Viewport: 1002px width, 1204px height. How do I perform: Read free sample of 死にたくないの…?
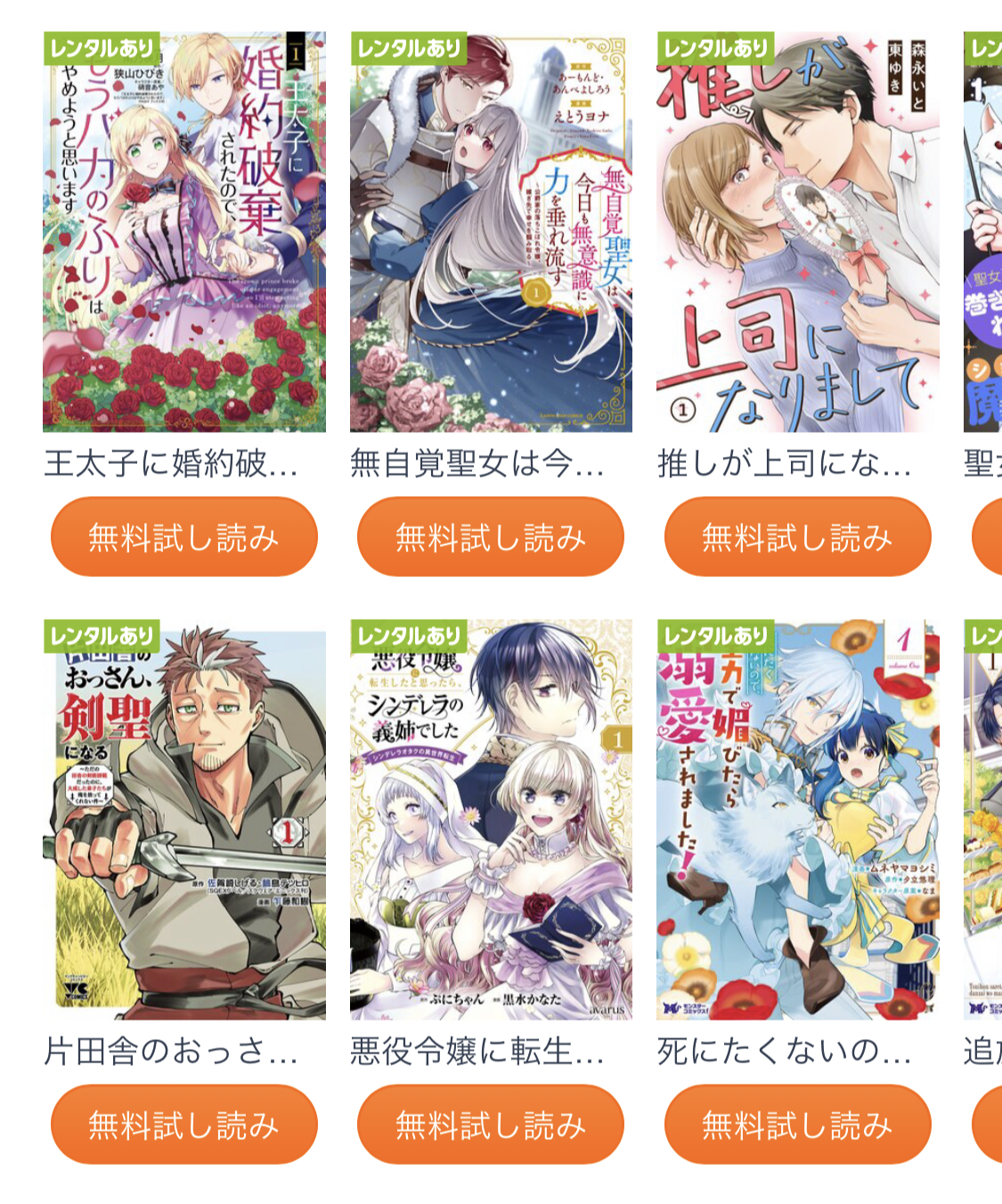(797, 1125)
